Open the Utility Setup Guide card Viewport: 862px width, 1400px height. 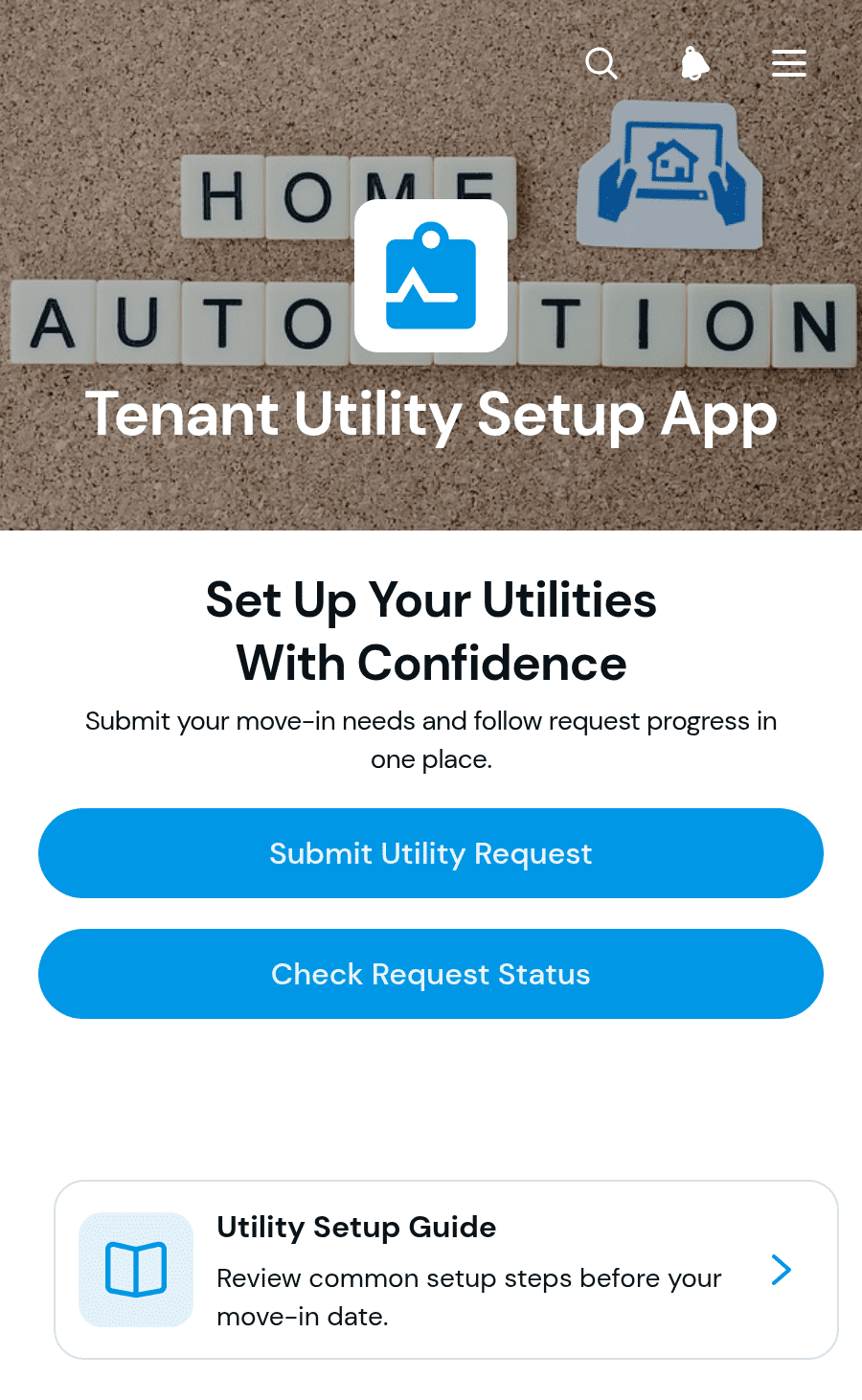click(x=446, y=1270)
